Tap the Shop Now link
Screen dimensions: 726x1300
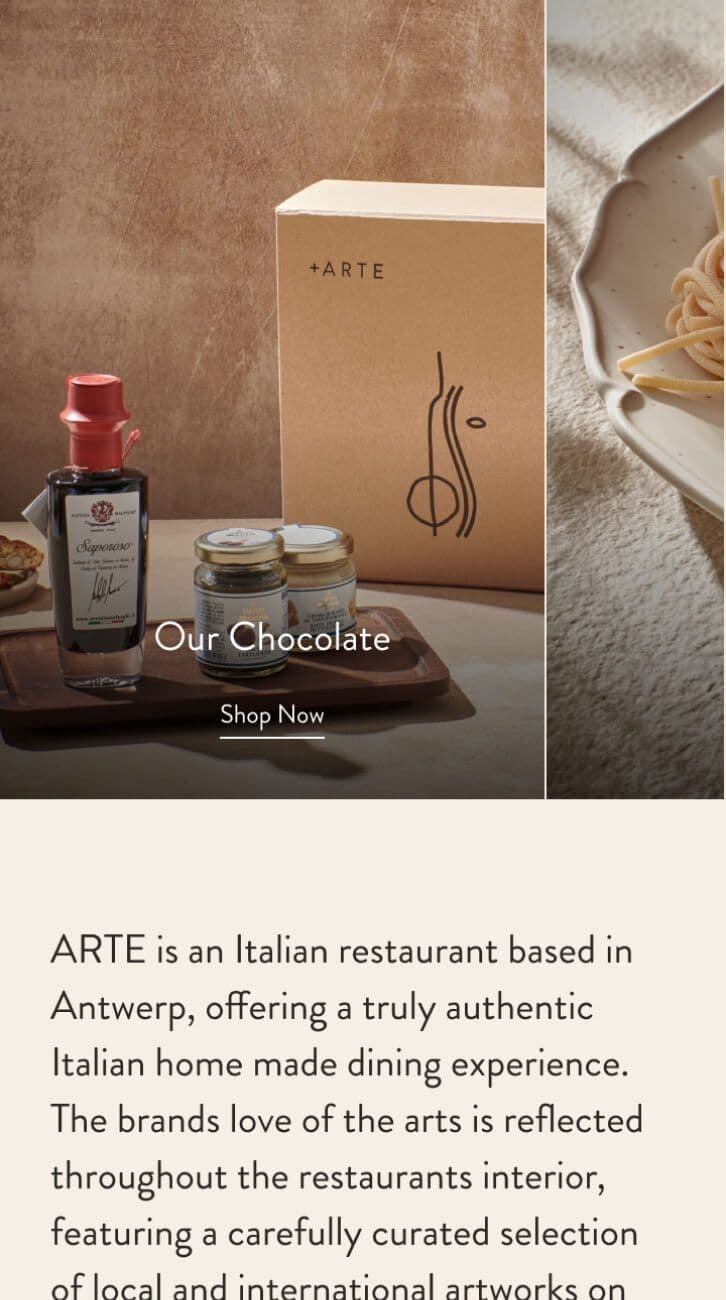tap(272, 715)
